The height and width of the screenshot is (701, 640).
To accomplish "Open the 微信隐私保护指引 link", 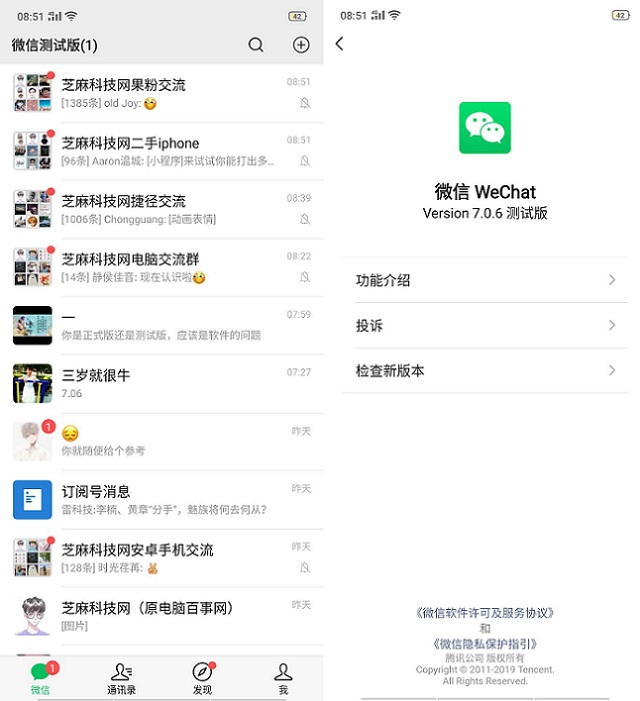I will click(485, 644).
